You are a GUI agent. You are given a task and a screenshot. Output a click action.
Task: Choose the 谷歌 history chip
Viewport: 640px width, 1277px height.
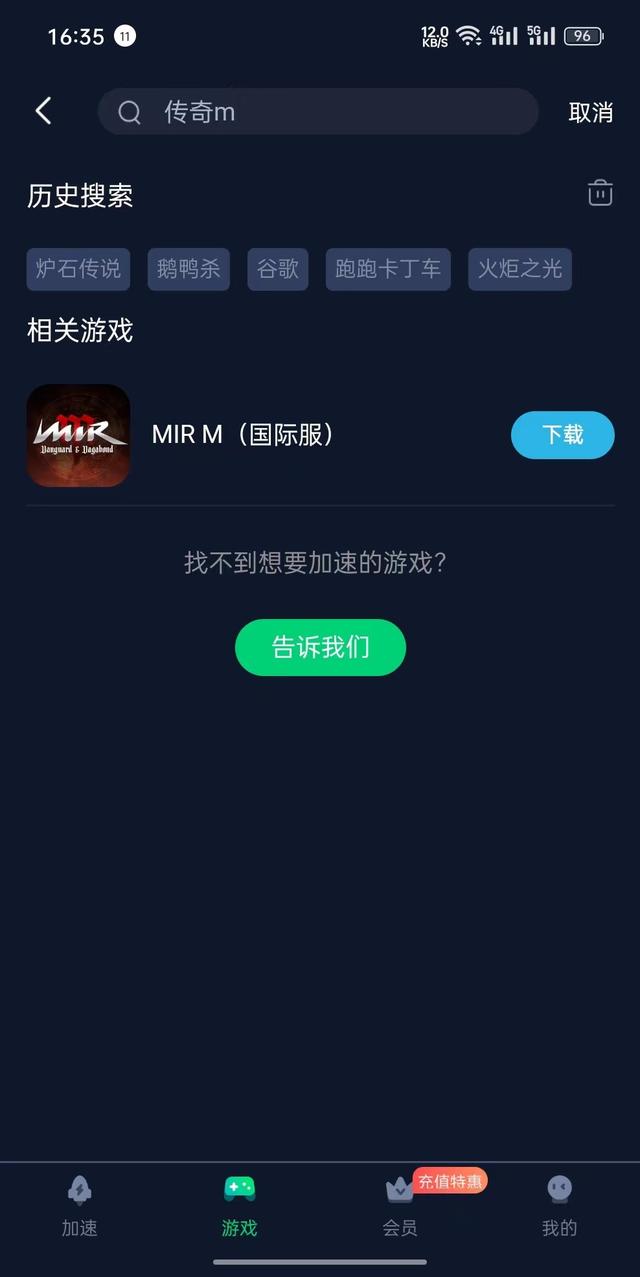[x=278, y=269]
